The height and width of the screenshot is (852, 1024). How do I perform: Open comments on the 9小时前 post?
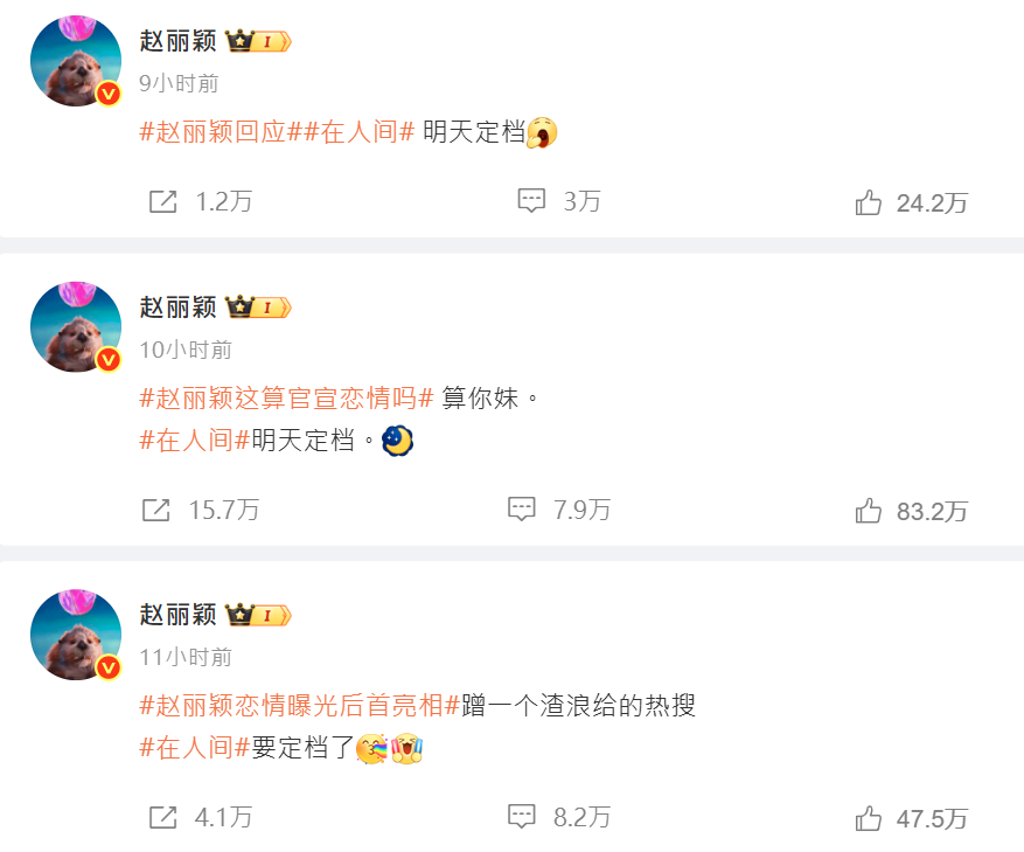click(x=531, y=201)
